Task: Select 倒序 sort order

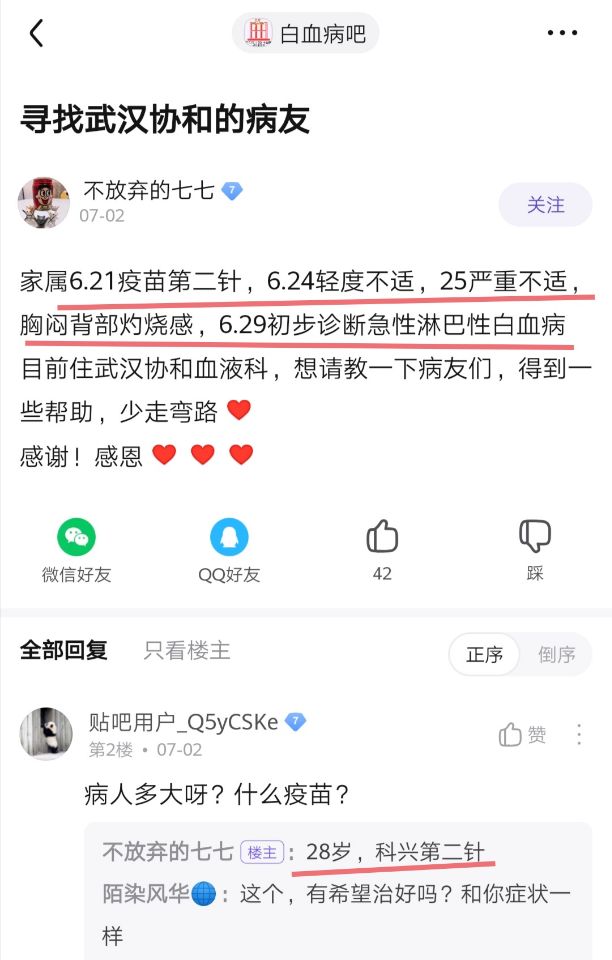Action: click(556, 655)
